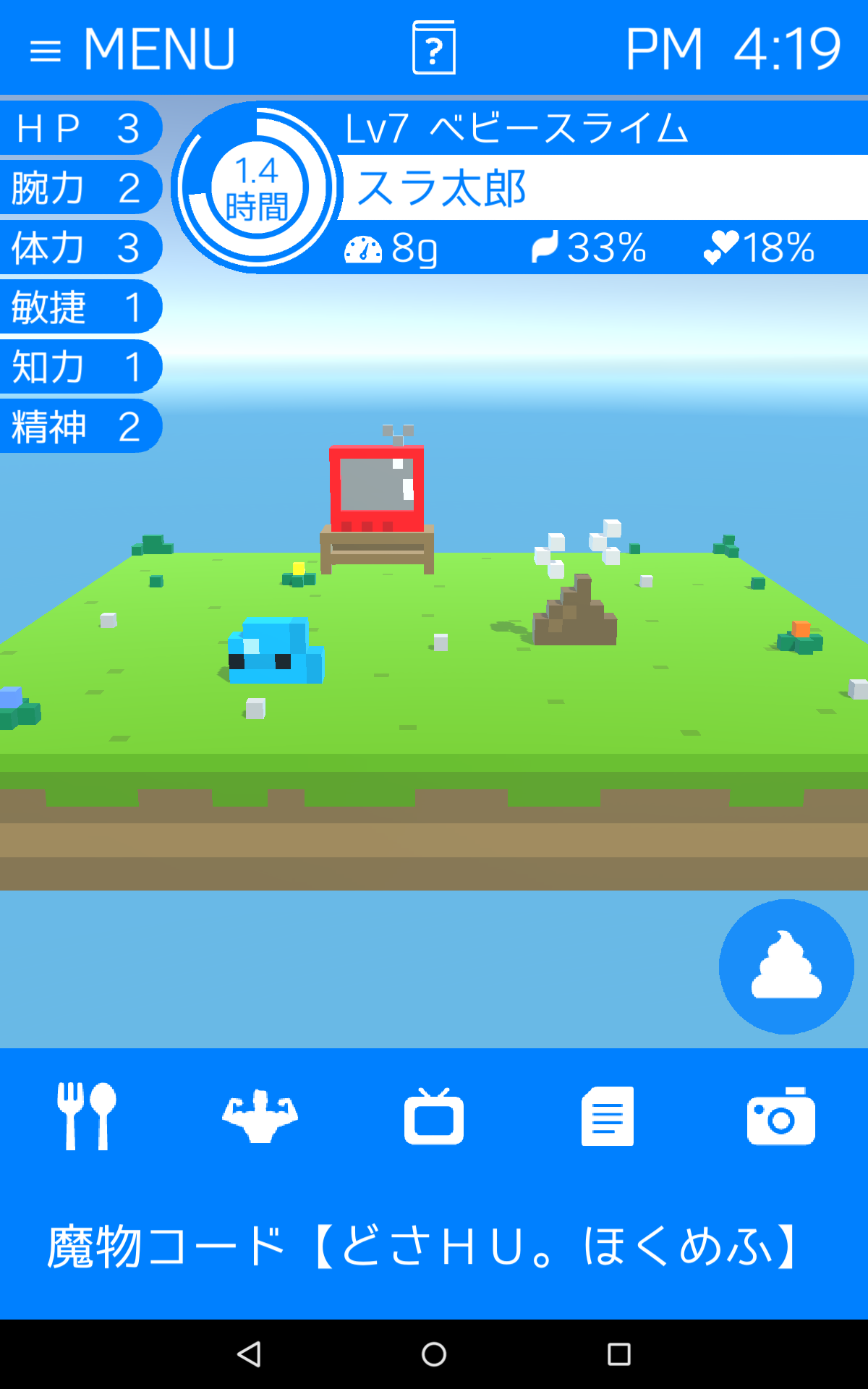Viewport: 868px width, 1389px height.
Task: Open the muscle training icon
Action: (260, 1116)
